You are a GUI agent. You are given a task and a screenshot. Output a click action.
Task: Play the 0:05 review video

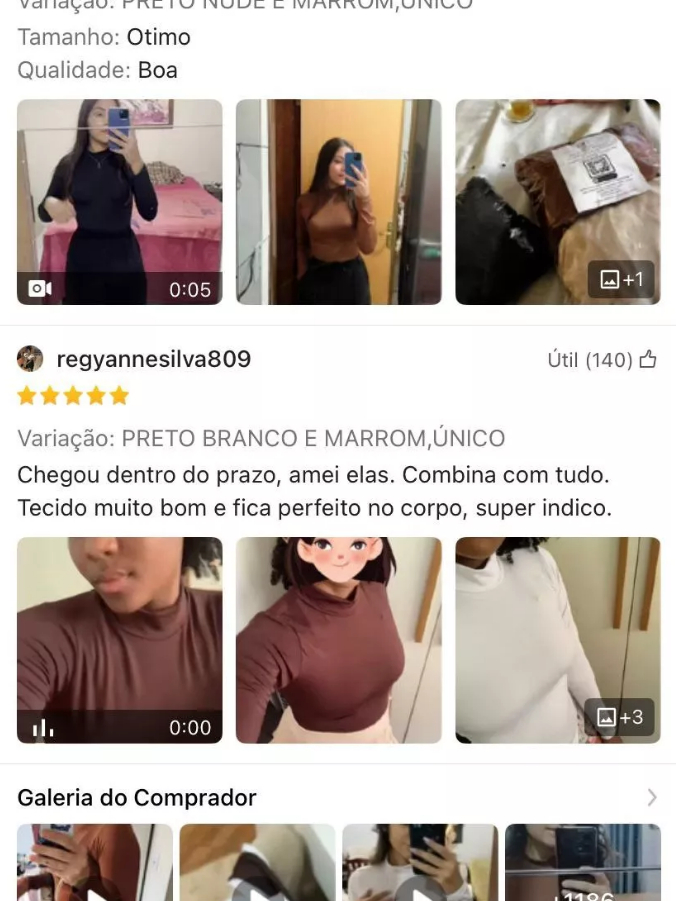click(120, 202)
